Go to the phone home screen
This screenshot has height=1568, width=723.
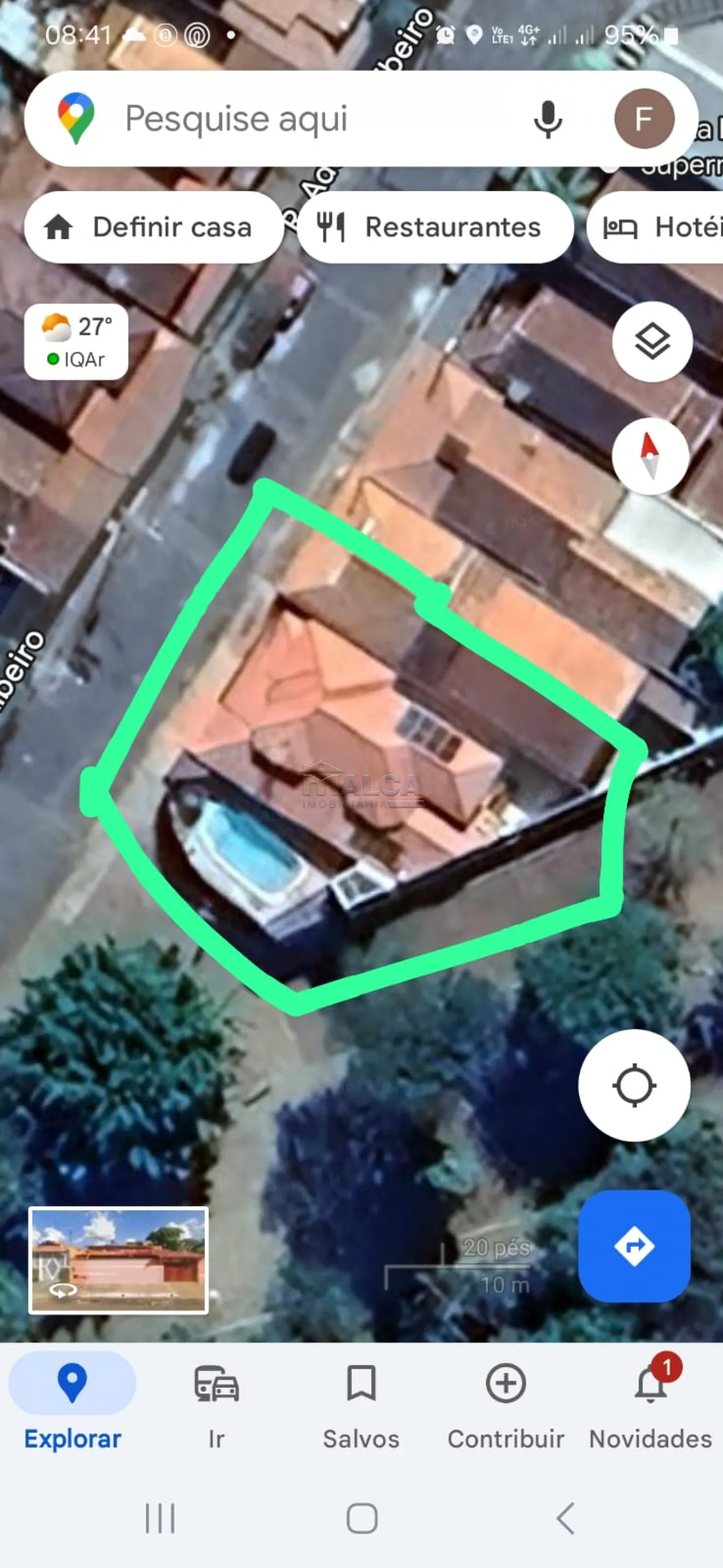(361, 1518)
